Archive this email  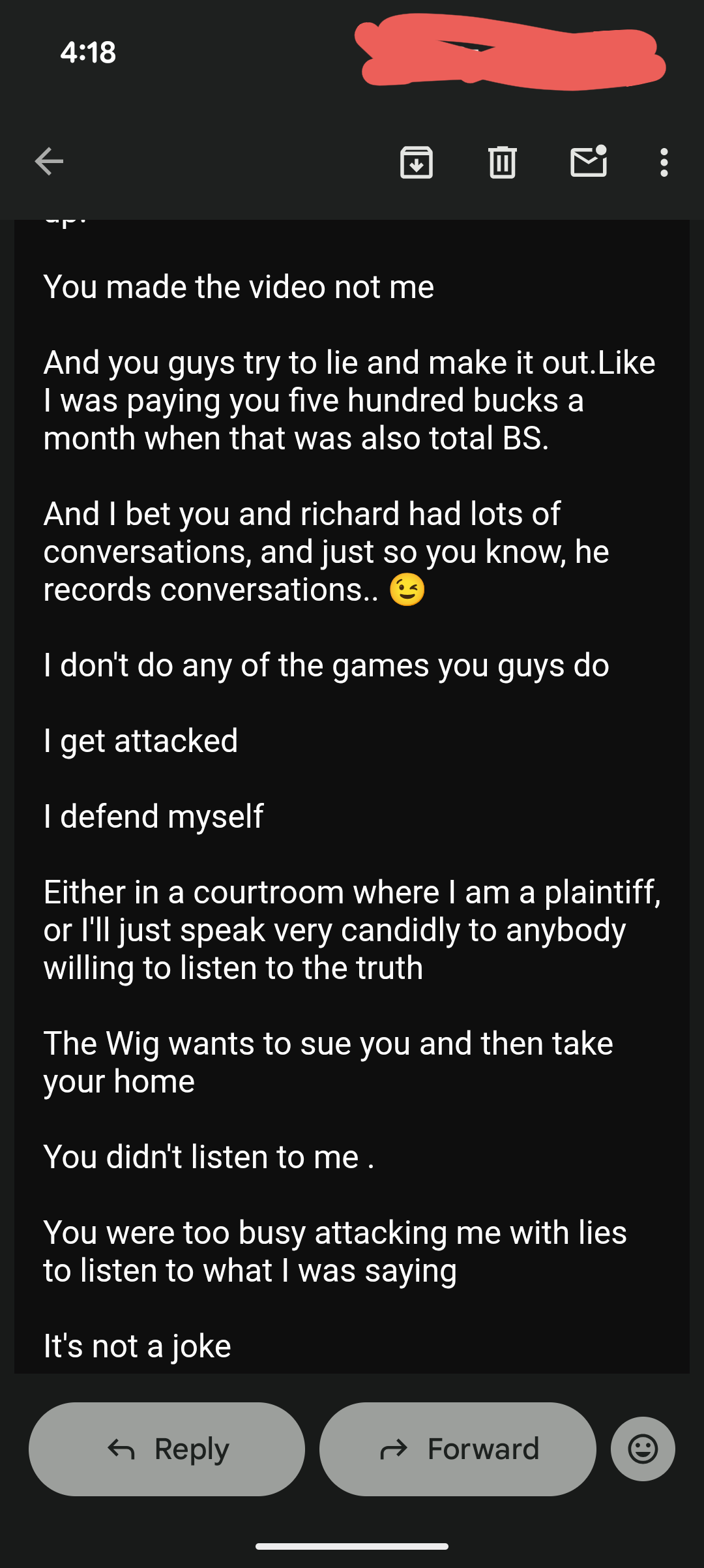417,162
